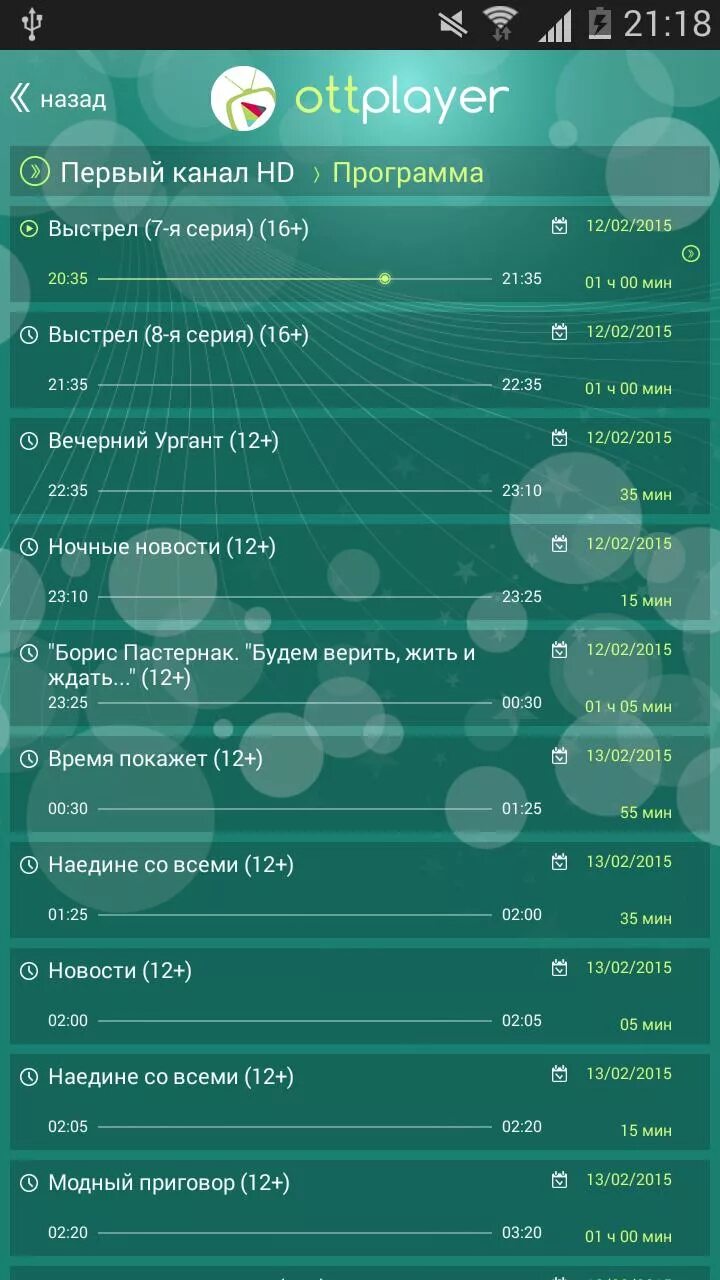Open the Первый канал HD breadcrumb
Image resolution: width=720 pixels, height=1280 pixels.
click(177, 173)
